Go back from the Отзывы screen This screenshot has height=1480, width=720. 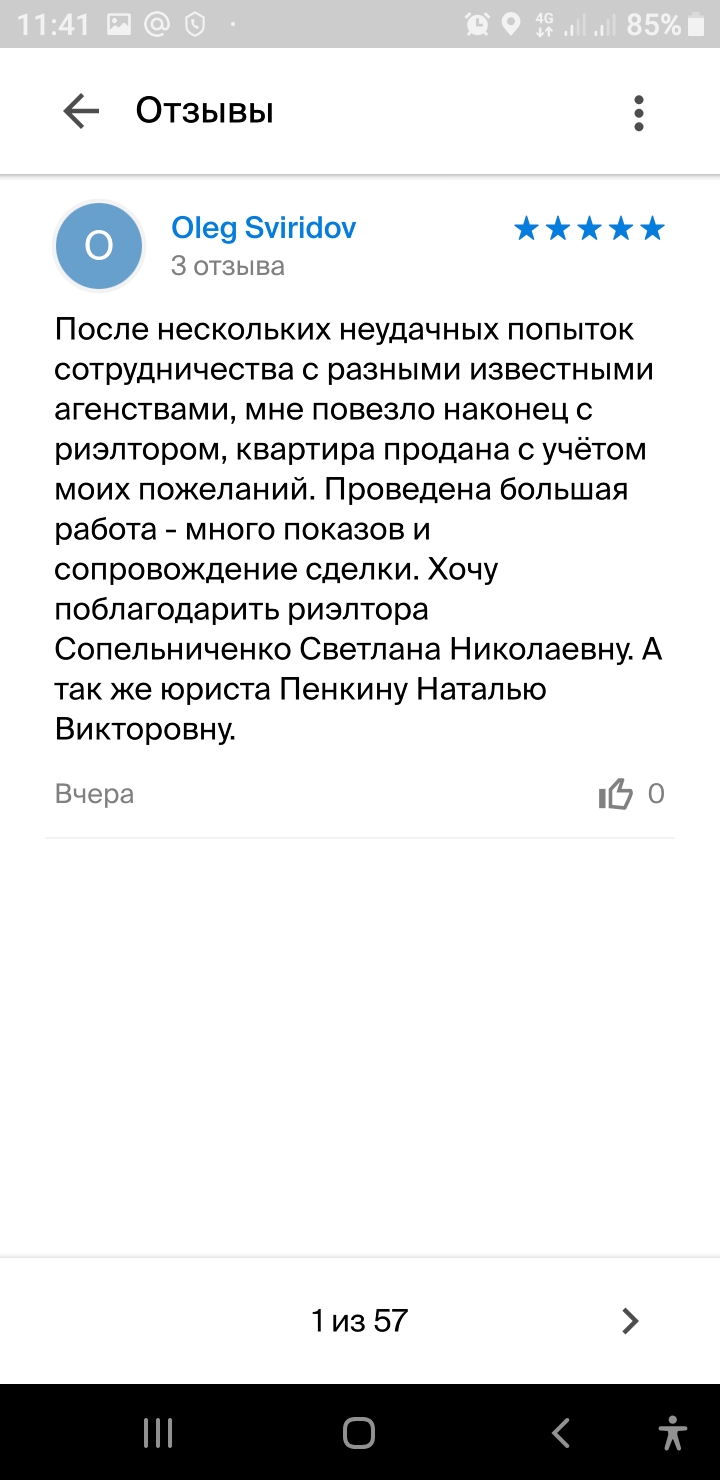pos(81,111)
